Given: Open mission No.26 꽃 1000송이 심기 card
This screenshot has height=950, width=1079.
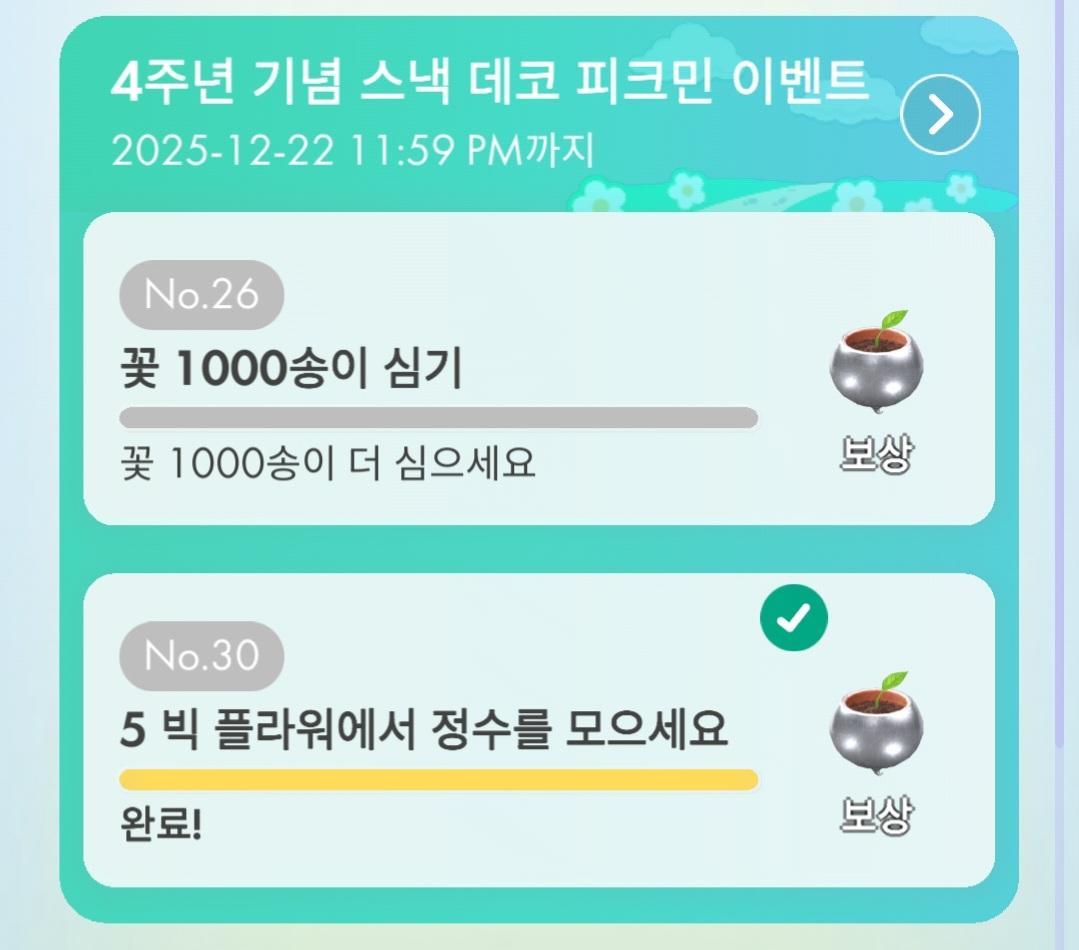Looking at the screenshot, I should 440,370.
